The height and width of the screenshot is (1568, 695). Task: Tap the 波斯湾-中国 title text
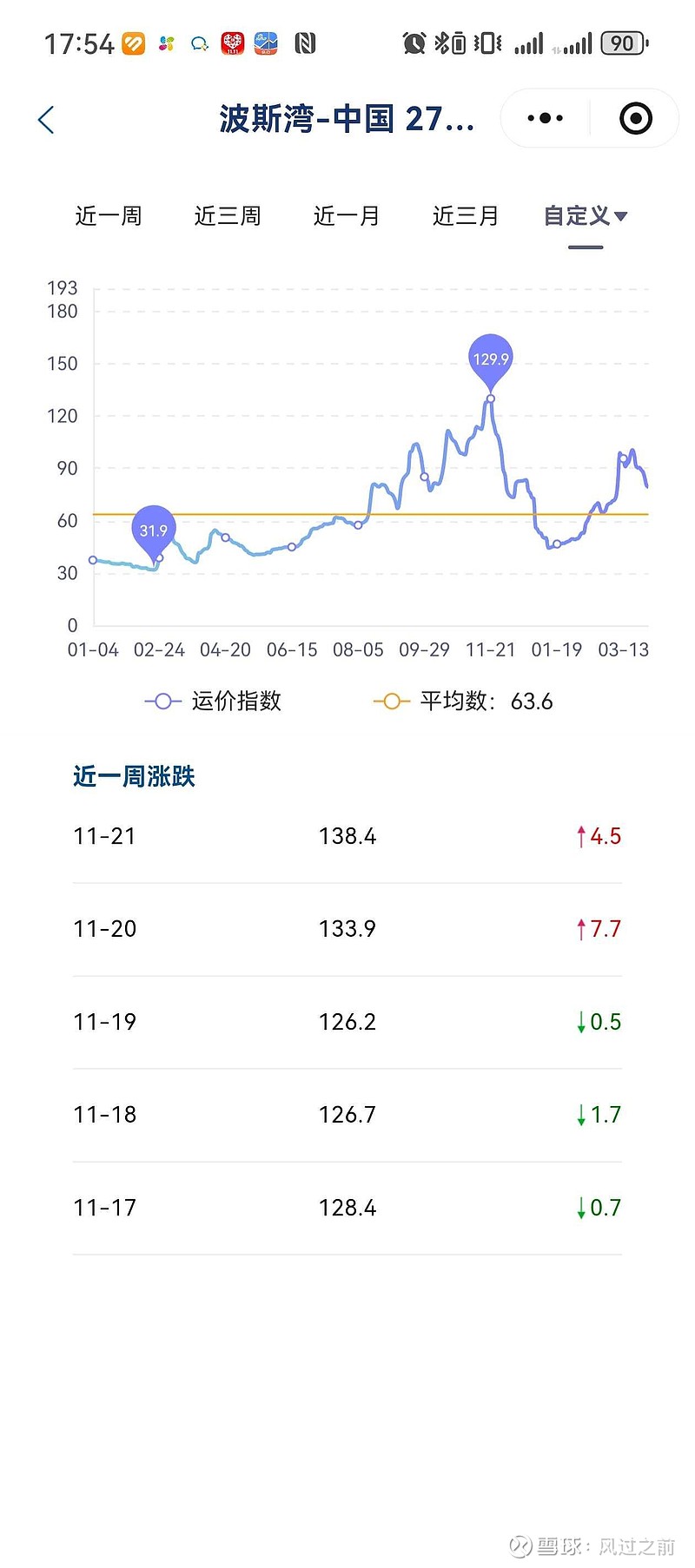tap(346, 120)
